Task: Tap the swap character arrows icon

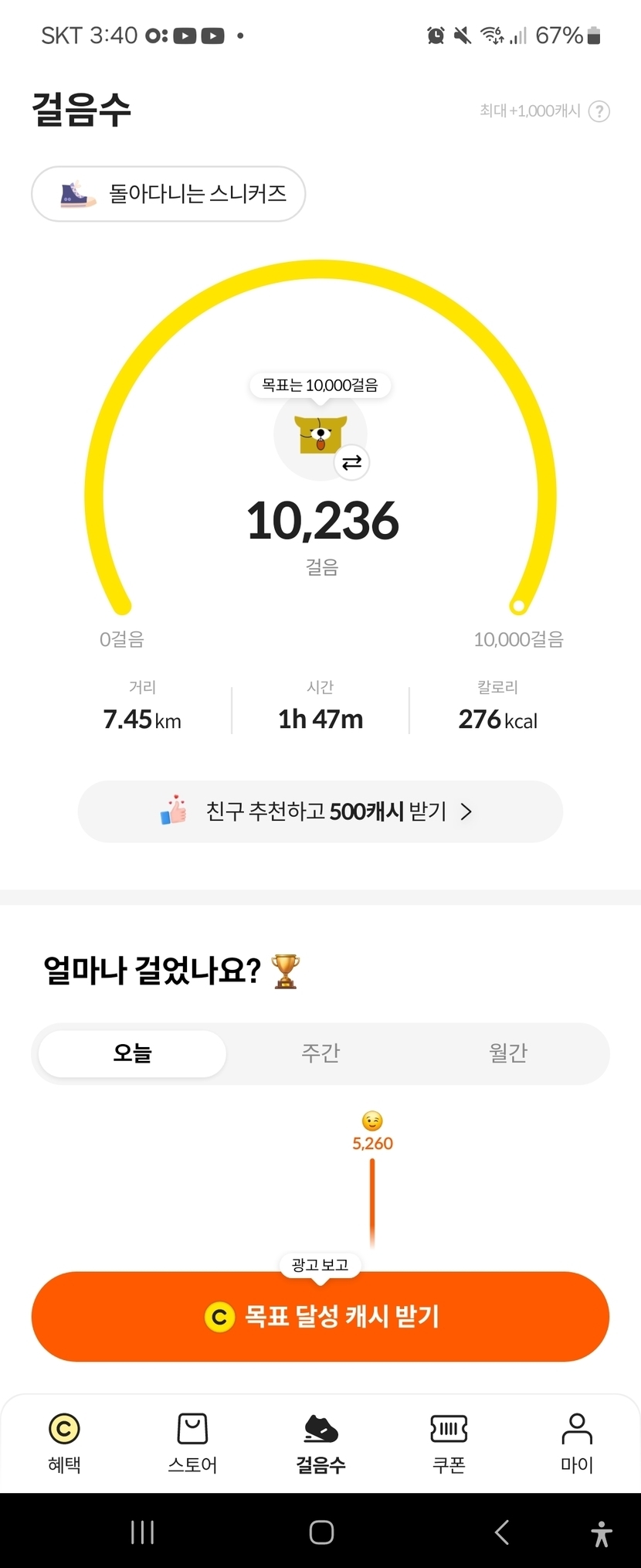Action: click(352, 463)
